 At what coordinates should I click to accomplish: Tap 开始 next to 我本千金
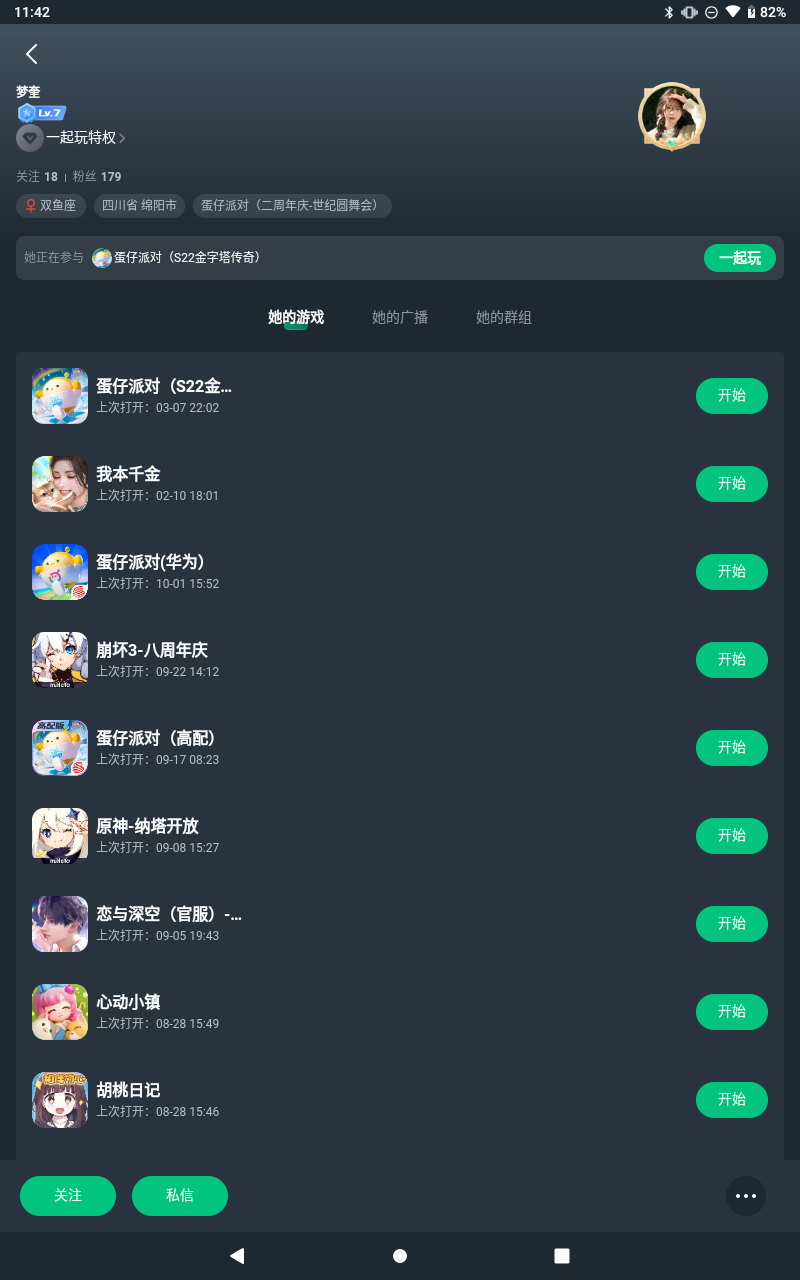pyautogui.click(x=731, y=484)
